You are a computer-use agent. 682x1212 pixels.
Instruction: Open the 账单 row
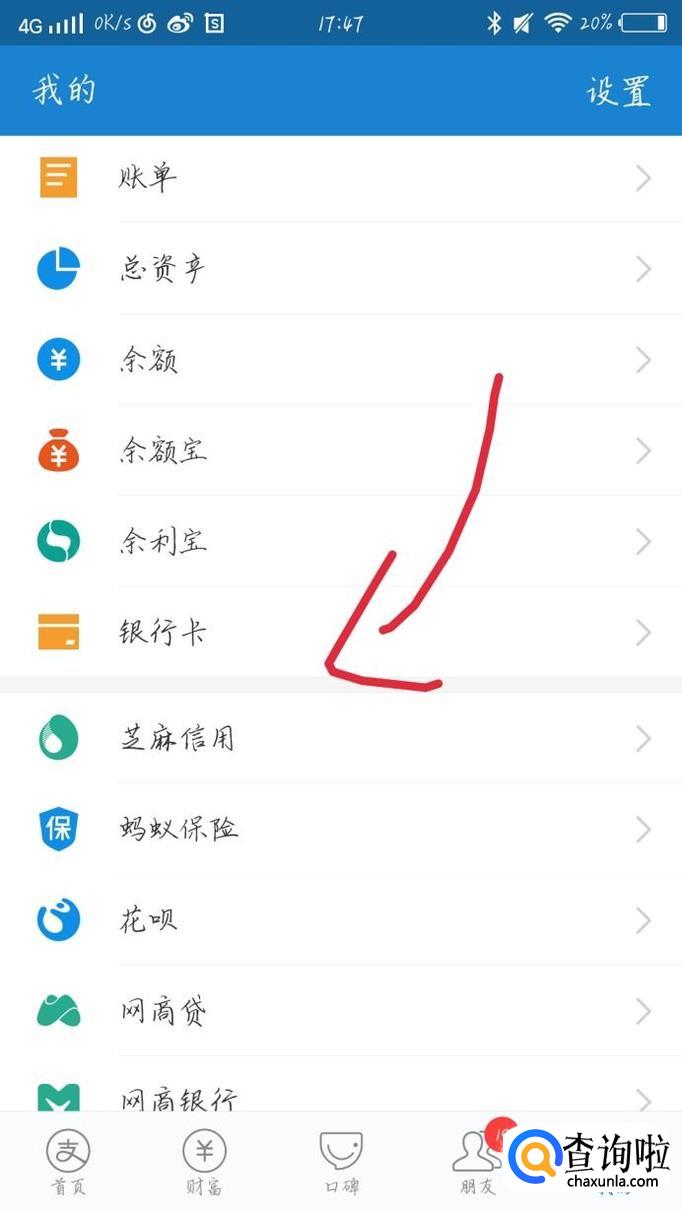tap(340, 178)
